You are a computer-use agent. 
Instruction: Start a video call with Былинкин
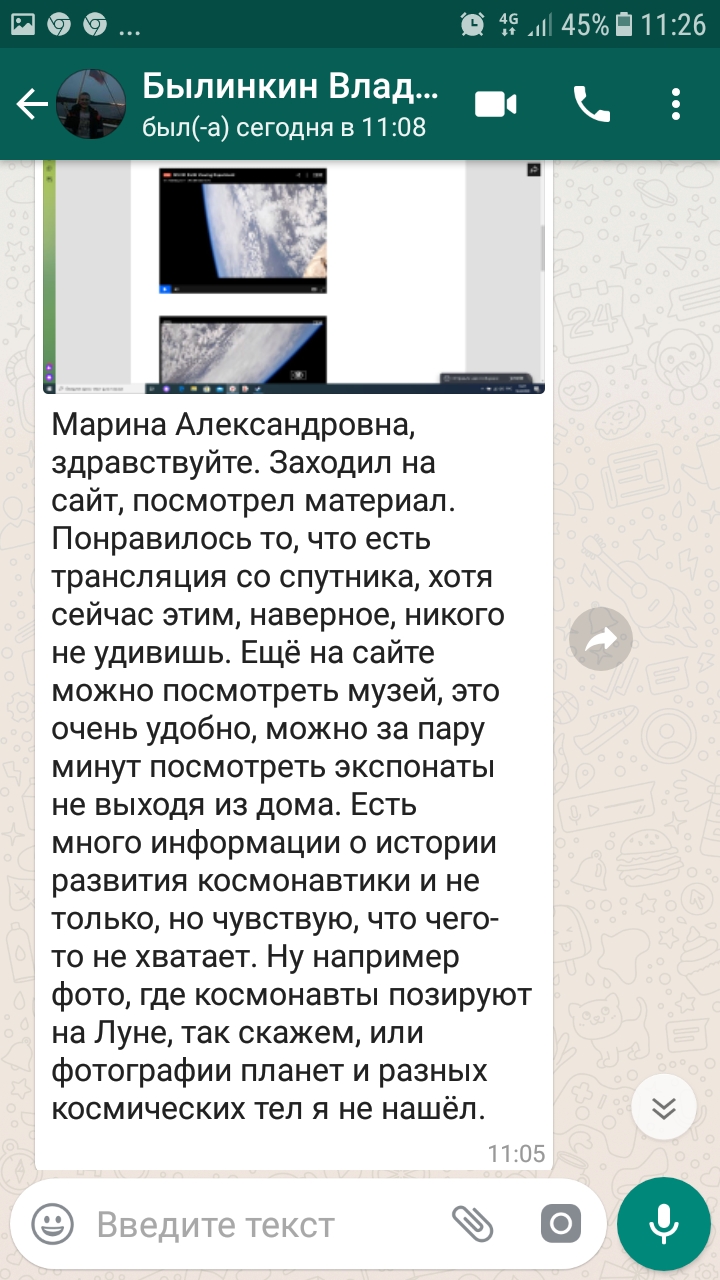tap(495, 104)
